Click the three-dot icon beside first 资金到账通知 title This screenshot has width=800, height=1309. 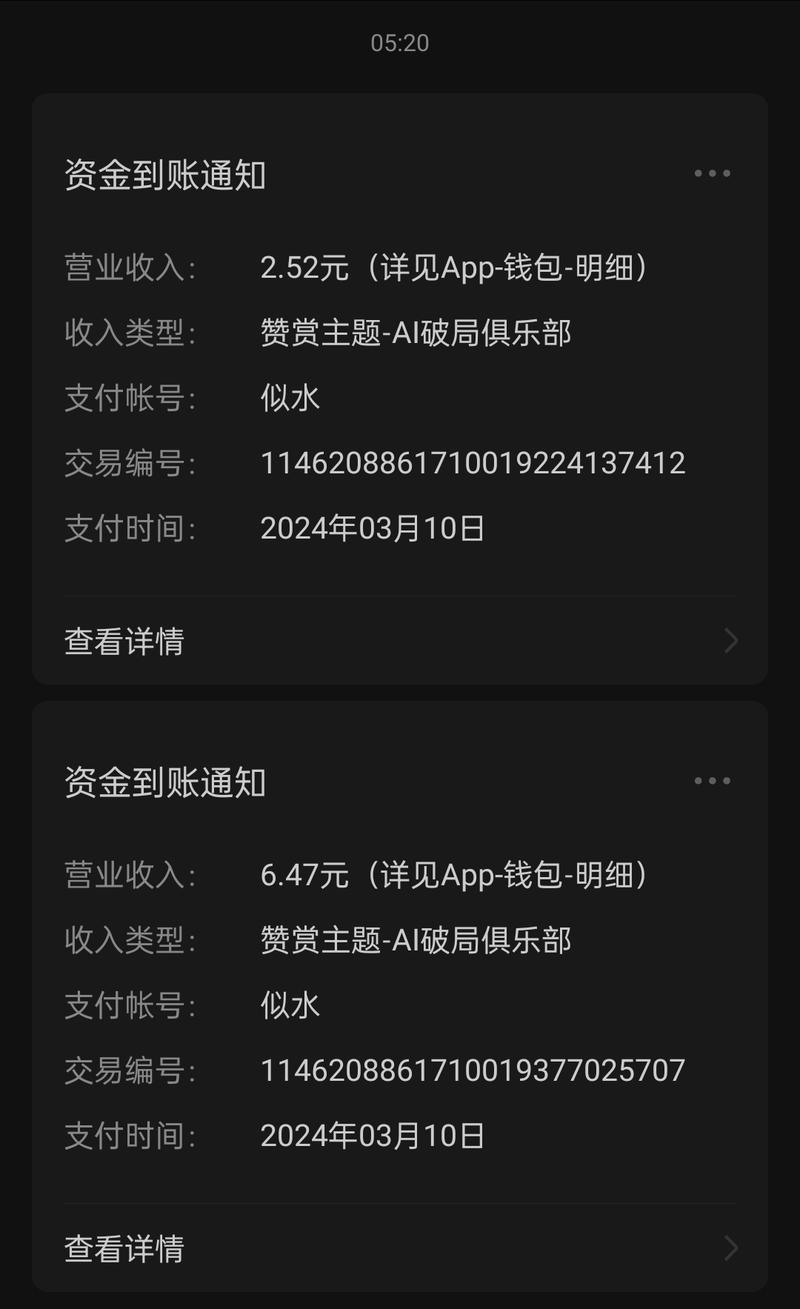tap(711, 172)
